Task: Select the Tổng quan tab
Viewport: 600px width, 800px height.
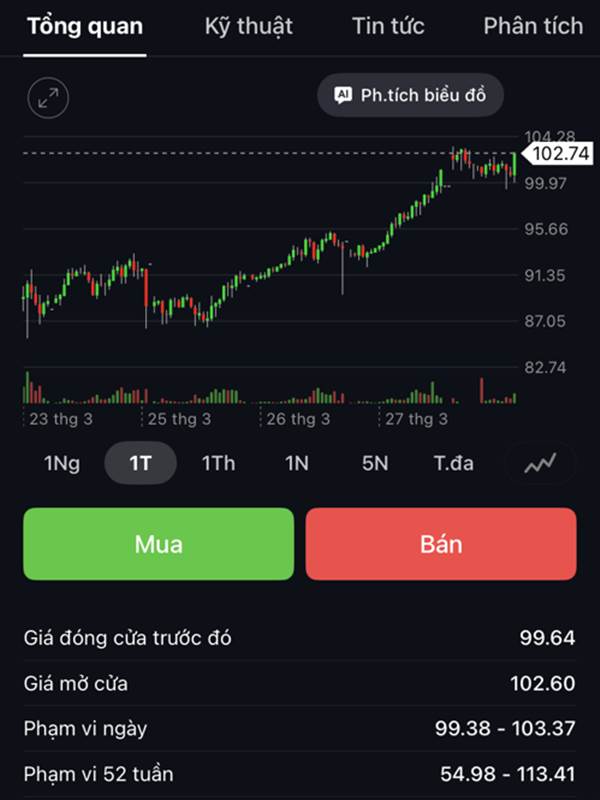Action: pos(85,26)
